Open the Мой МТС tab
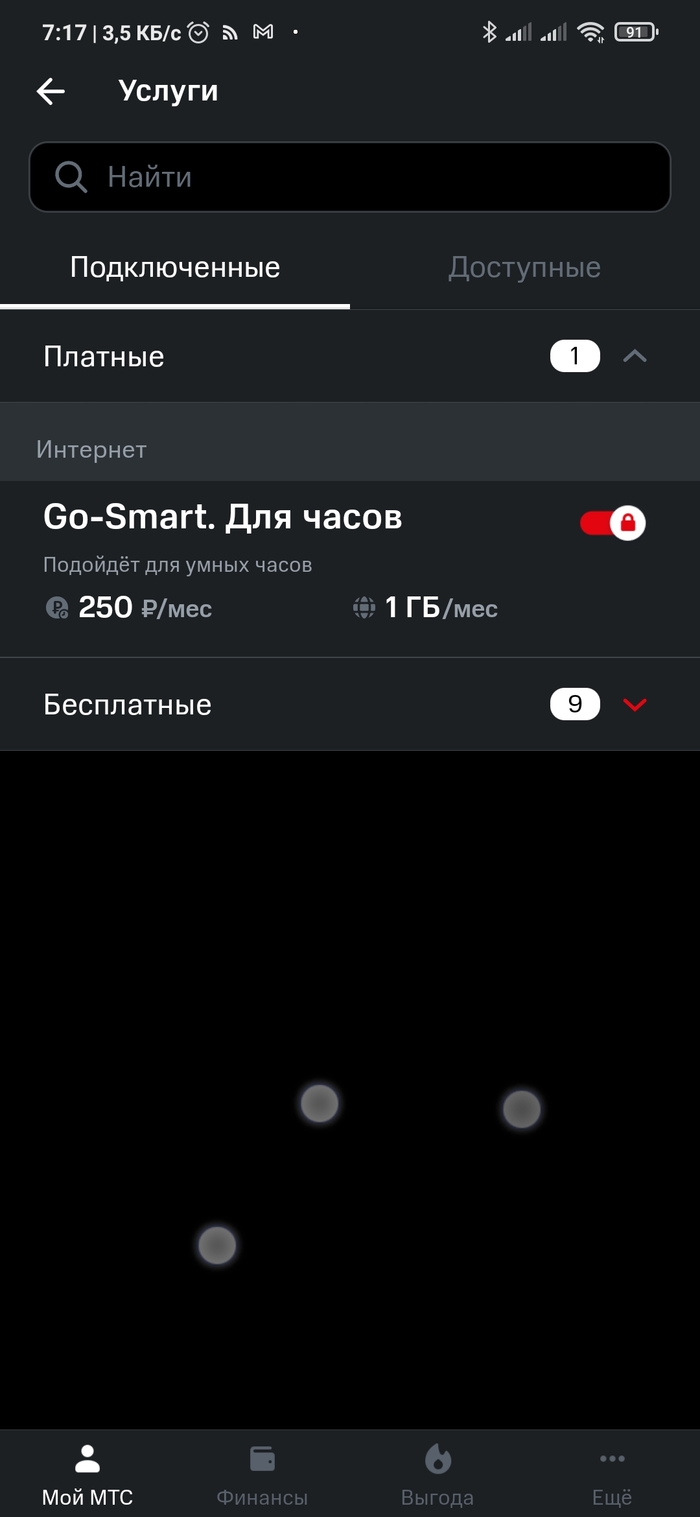 coord(87,1474)
